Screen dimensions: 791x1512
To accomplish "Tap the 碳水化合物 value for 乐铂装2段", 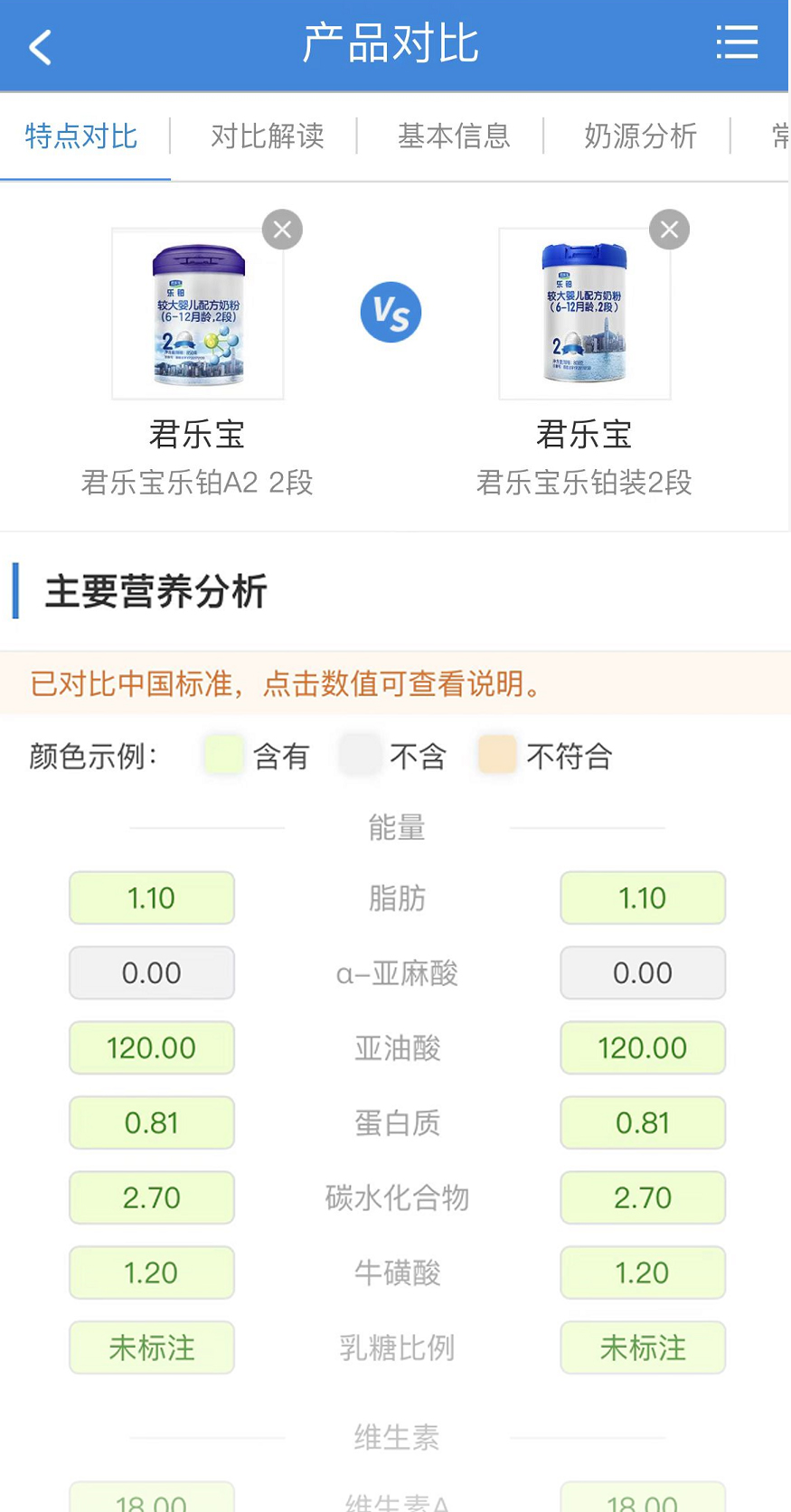I will tap(643, 1198).
